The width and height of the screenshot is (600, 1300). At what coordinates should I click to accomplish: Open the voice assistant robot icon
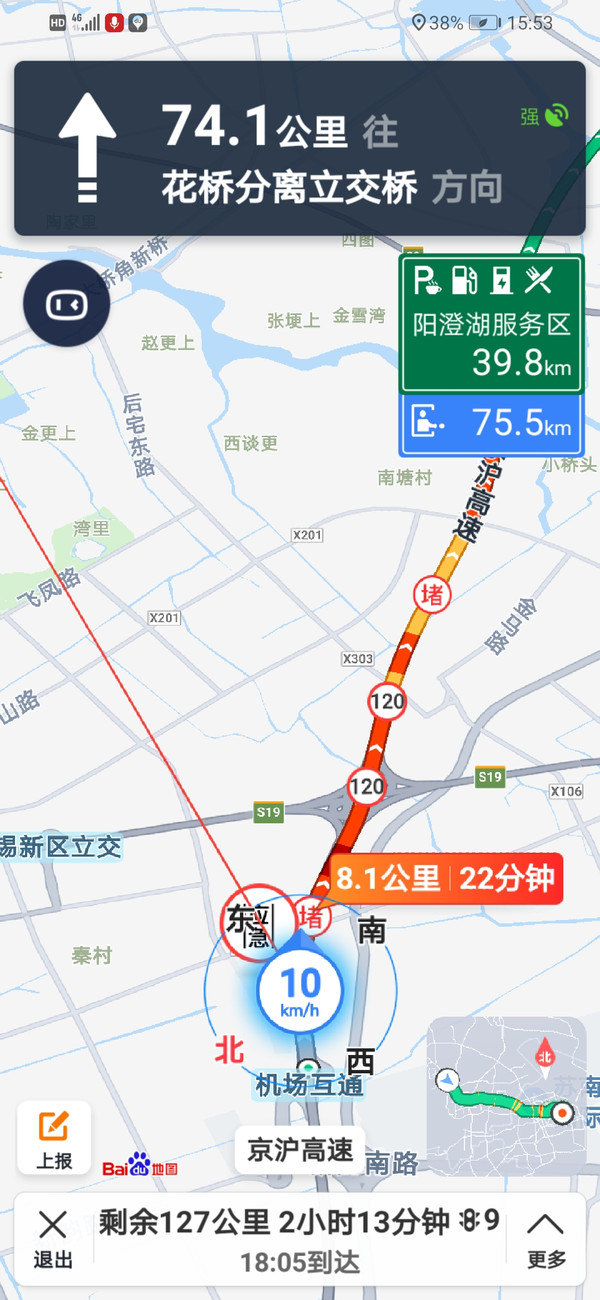66,303
